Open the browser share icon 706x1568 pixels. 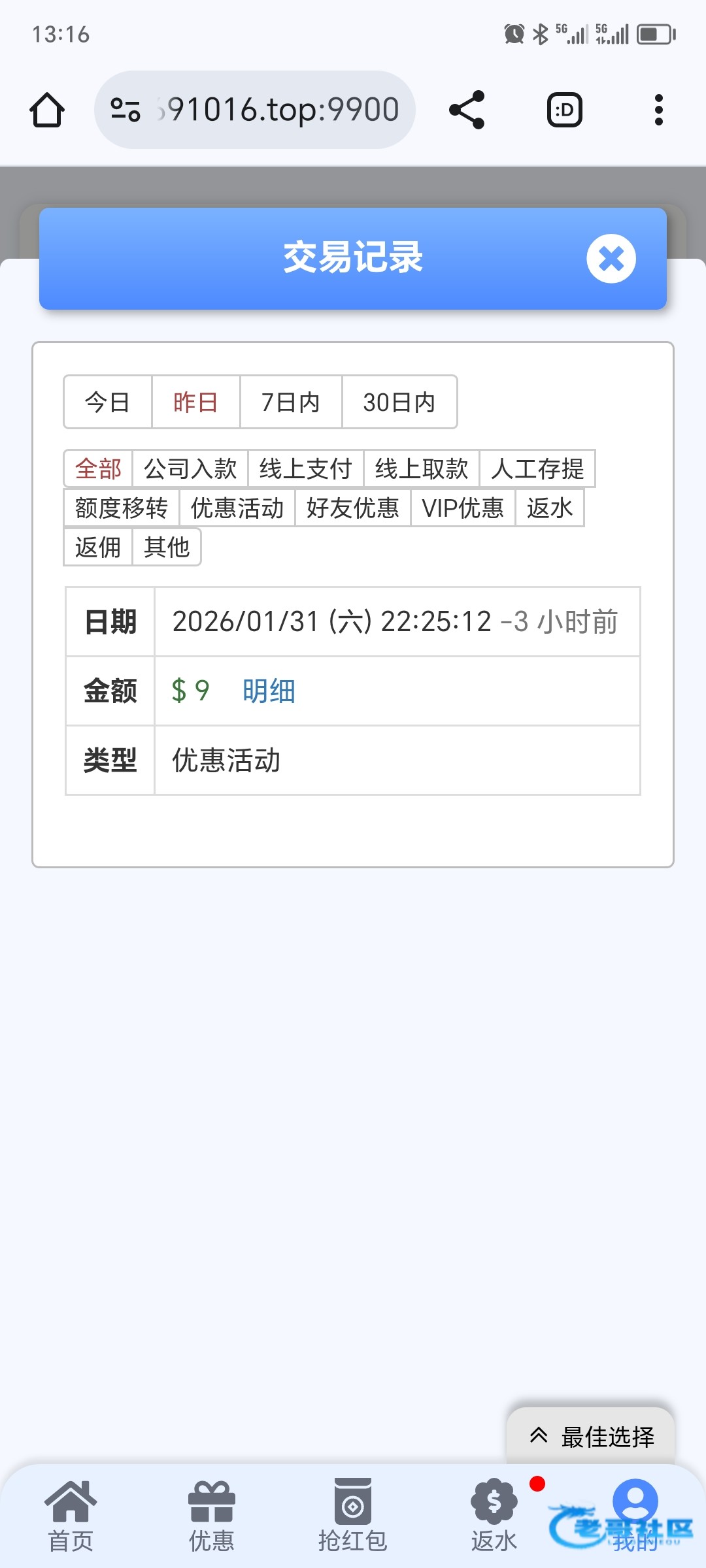[x=467, y=110]
